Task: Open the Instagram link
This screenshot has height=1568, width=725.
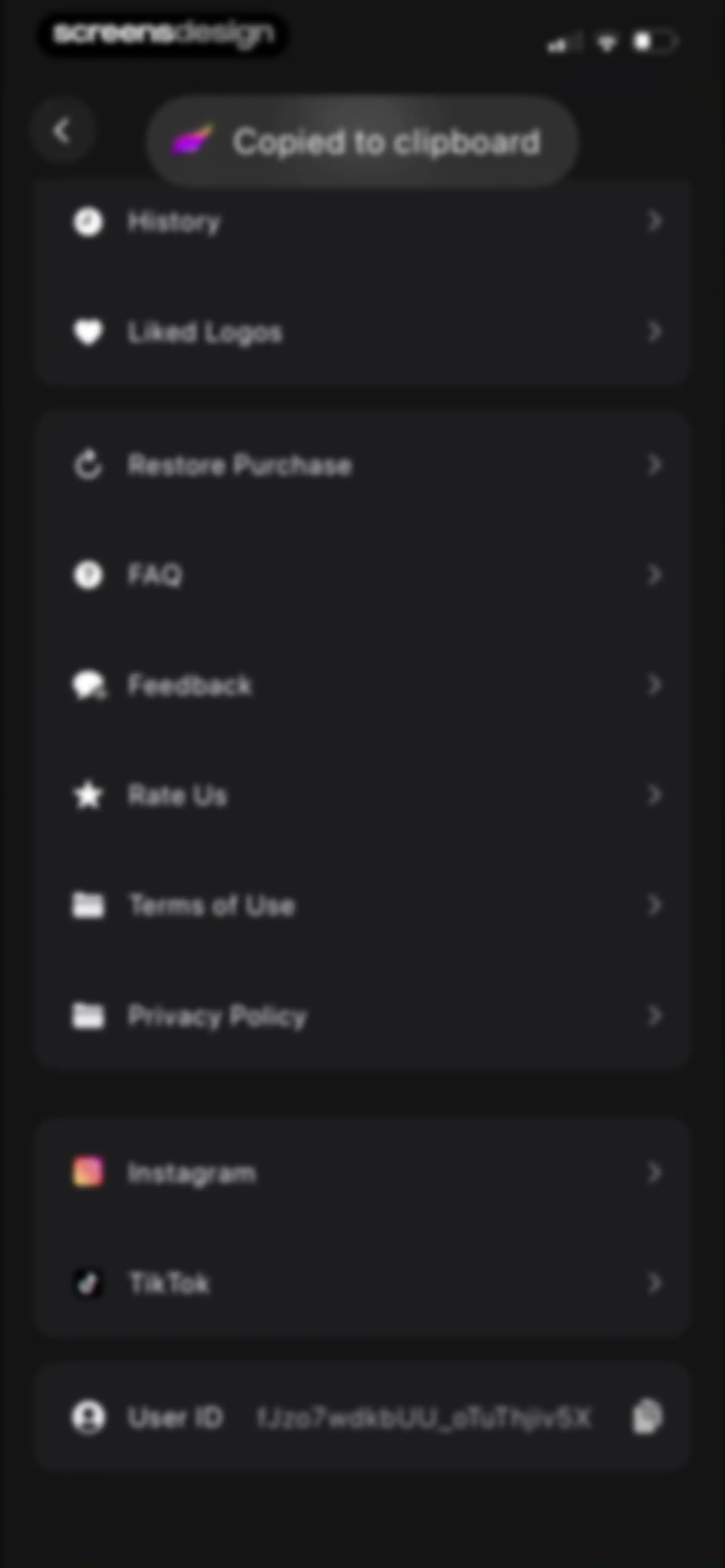Action: pos(363,1172)
